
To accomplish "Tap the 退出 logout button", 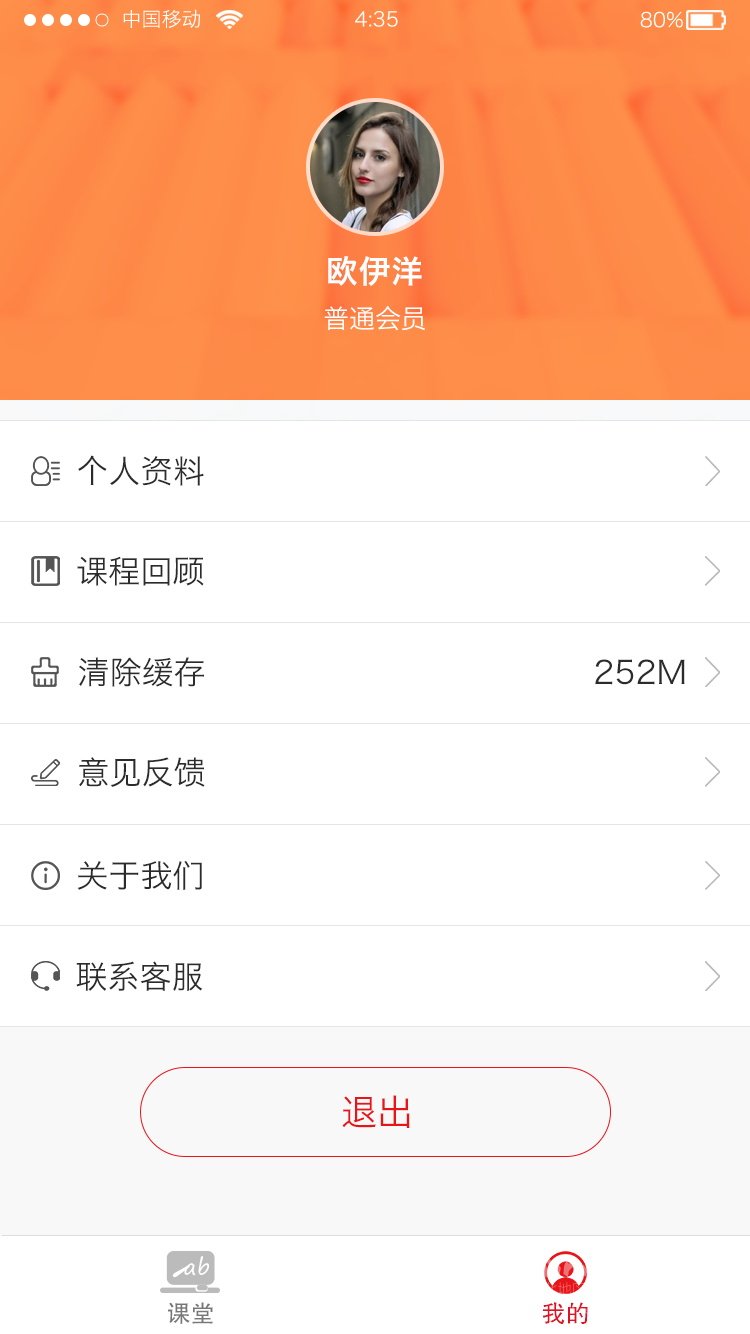I will pos(375,1112).
